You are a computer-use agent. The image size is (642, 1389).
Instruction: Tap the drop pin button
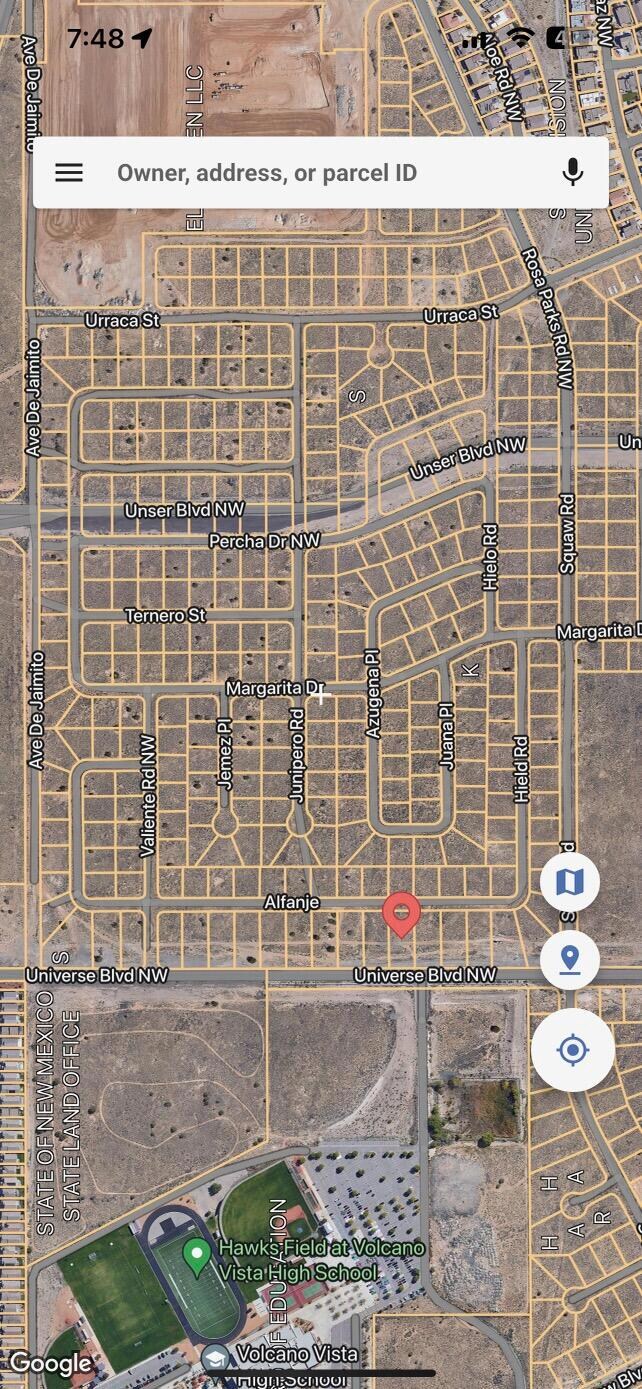tap(569, 960)
